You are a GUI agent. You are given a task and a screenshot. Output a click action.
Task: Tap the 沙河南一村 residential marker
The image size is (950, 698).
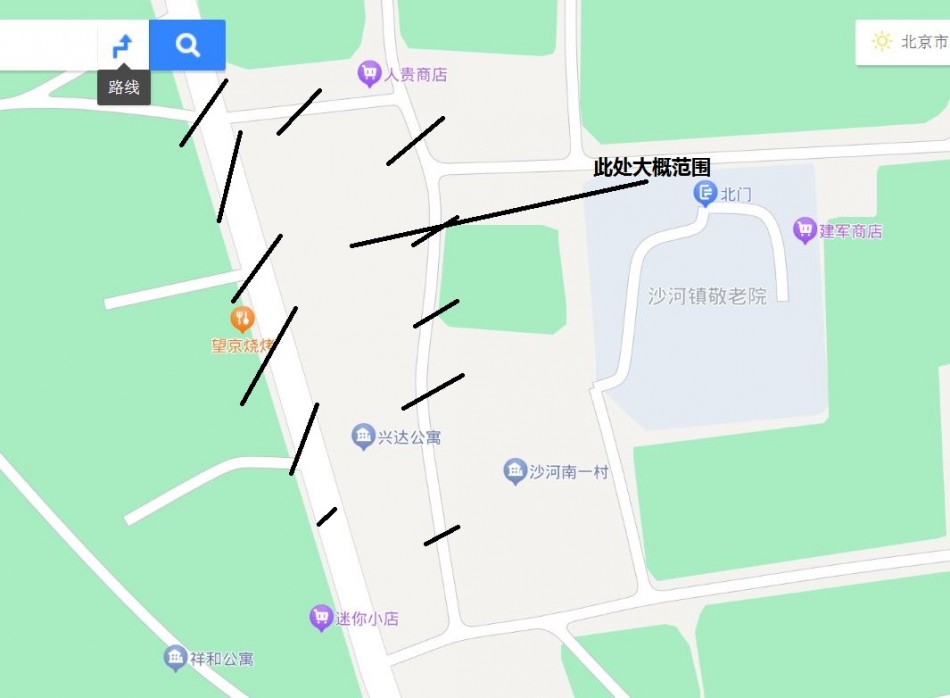515,471
